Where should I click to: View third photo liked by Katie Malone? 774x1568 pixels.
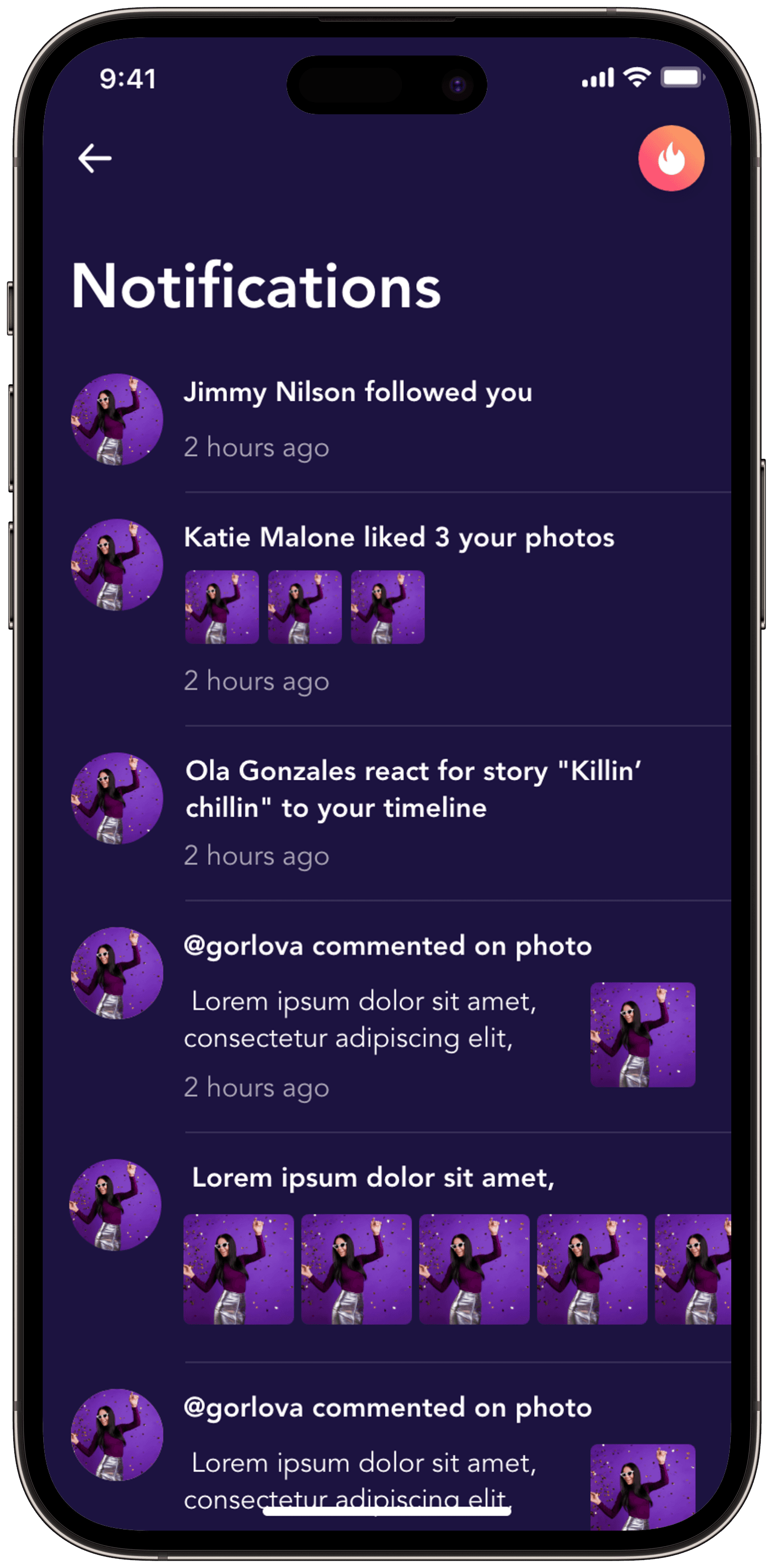(x=388, y=607)
